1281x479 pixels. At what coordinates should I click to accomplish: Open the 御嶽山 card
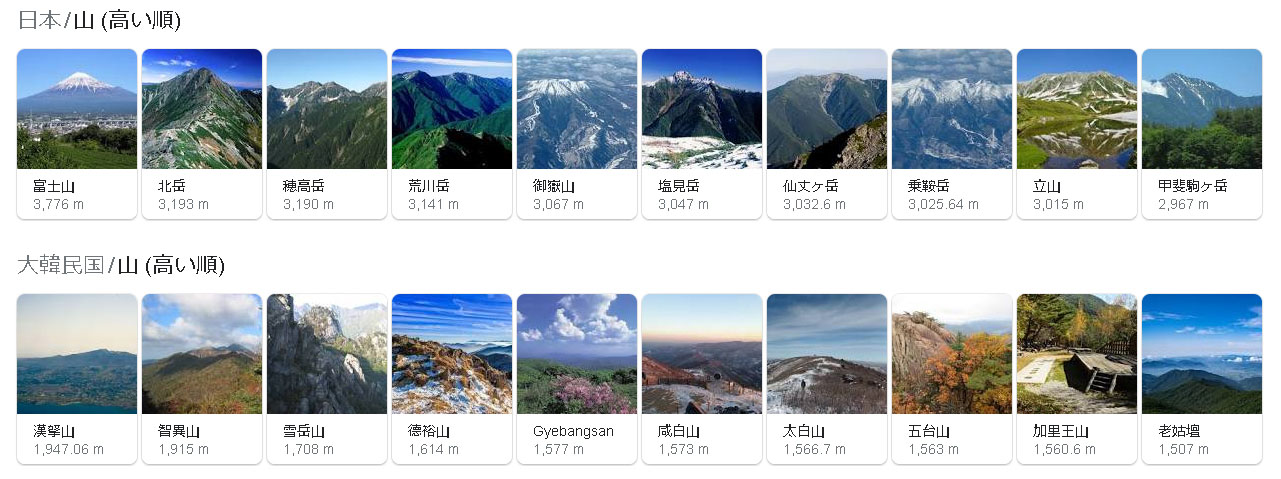[x=577, y=133]
